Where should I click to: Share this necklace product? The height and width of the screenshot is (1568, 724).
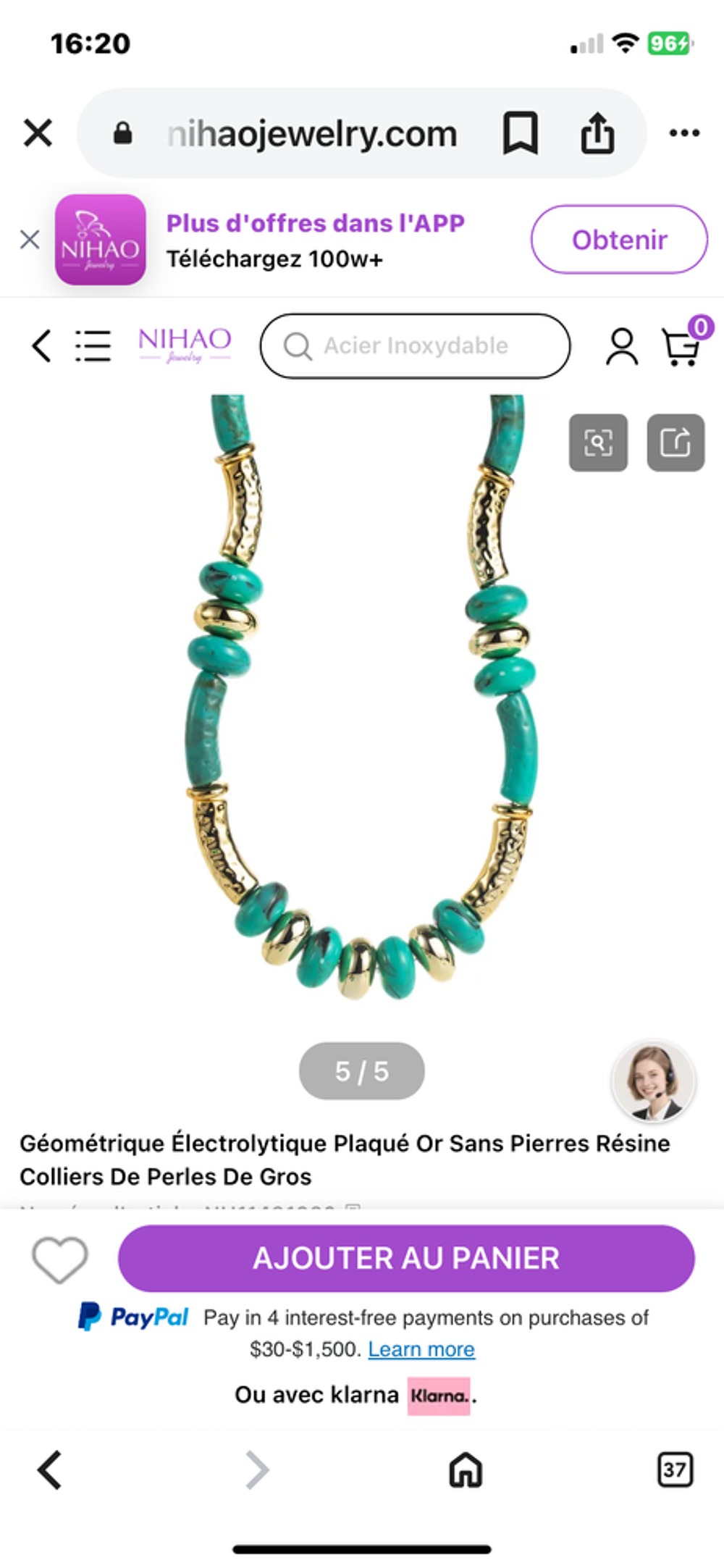click(x=675, y=443)
